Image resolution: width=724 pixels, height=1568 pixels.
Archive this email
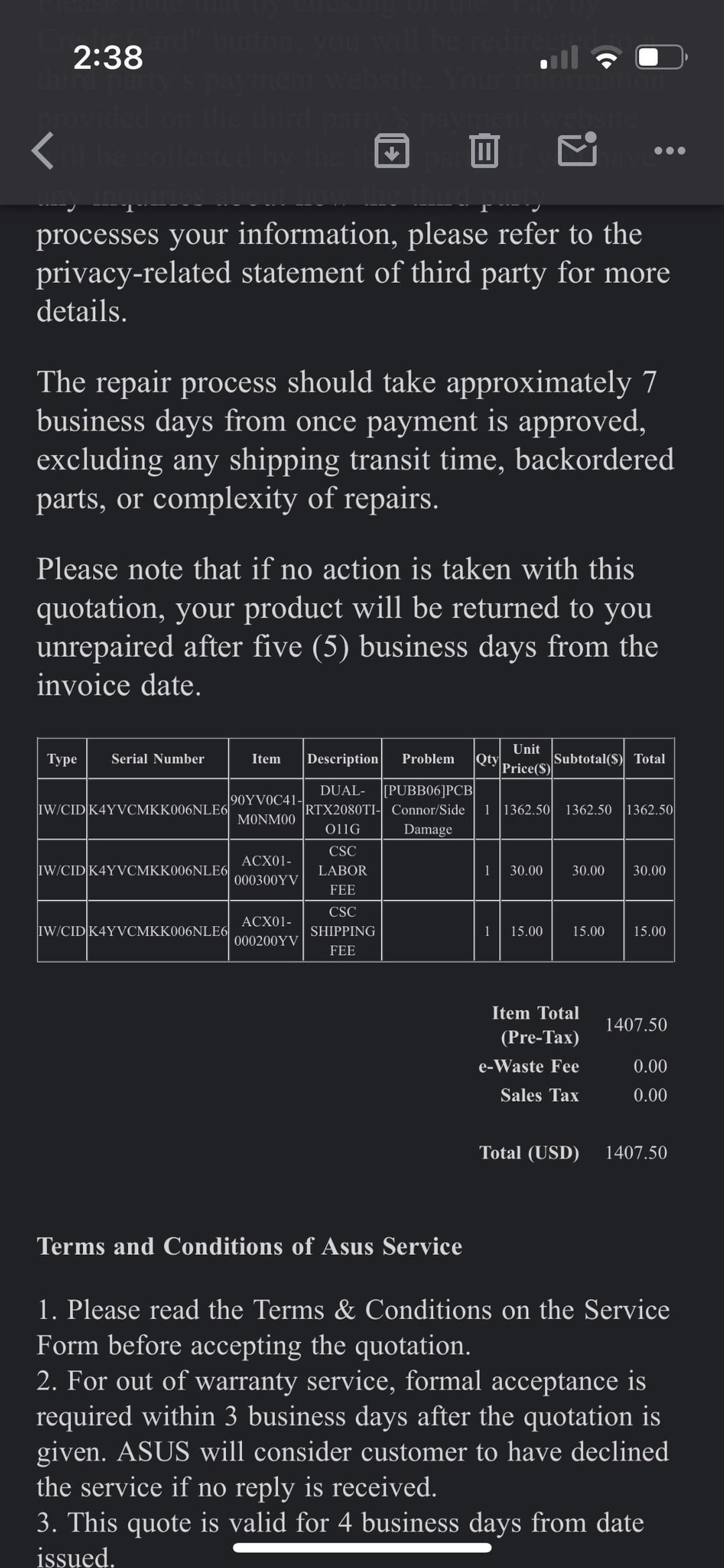pos(391,150)
